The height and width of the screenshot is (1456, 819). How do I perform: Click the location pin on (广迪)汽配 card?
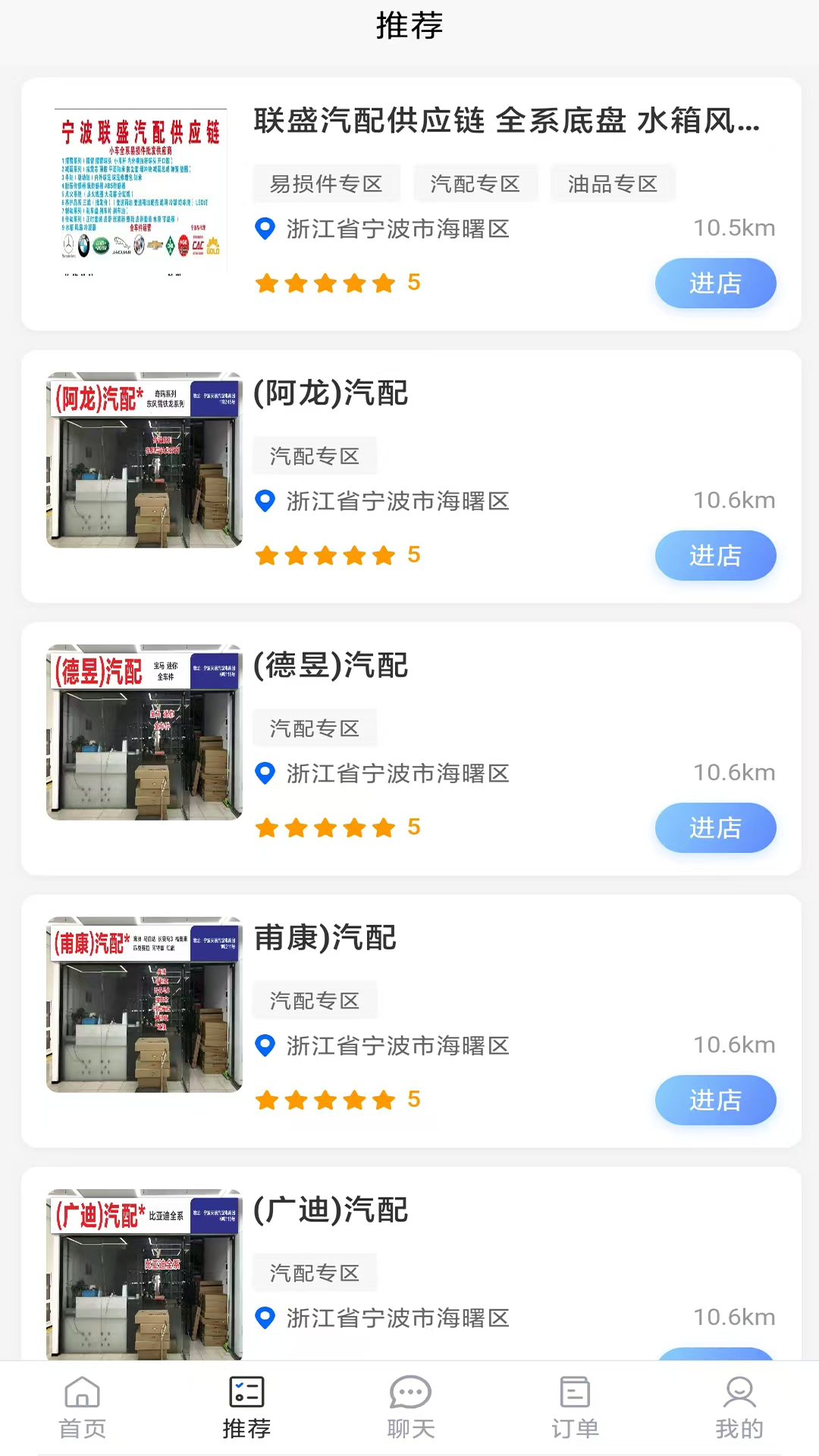coord(265,1319)
